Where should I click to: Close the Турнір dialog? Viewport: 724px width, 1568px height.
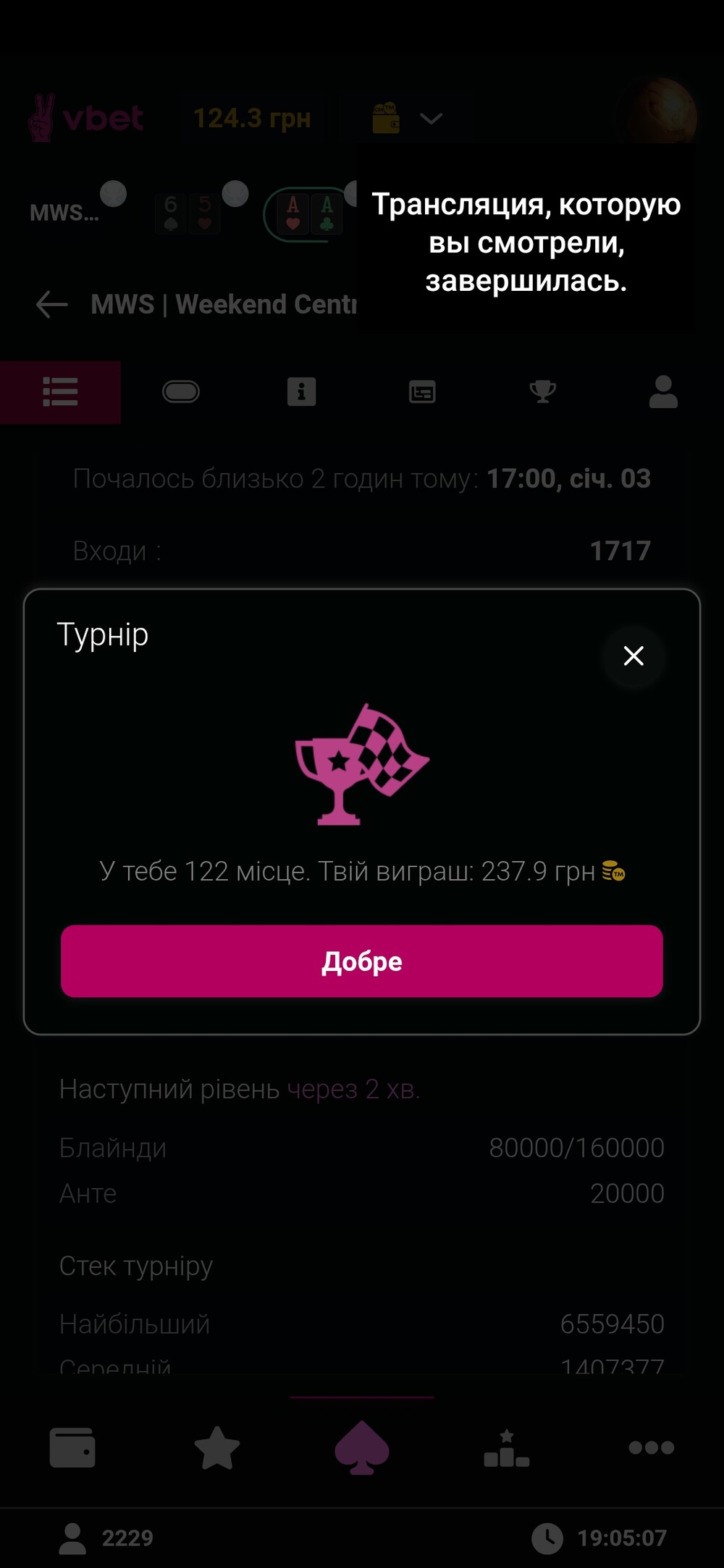pyautogui.click(x=633, y=656)
